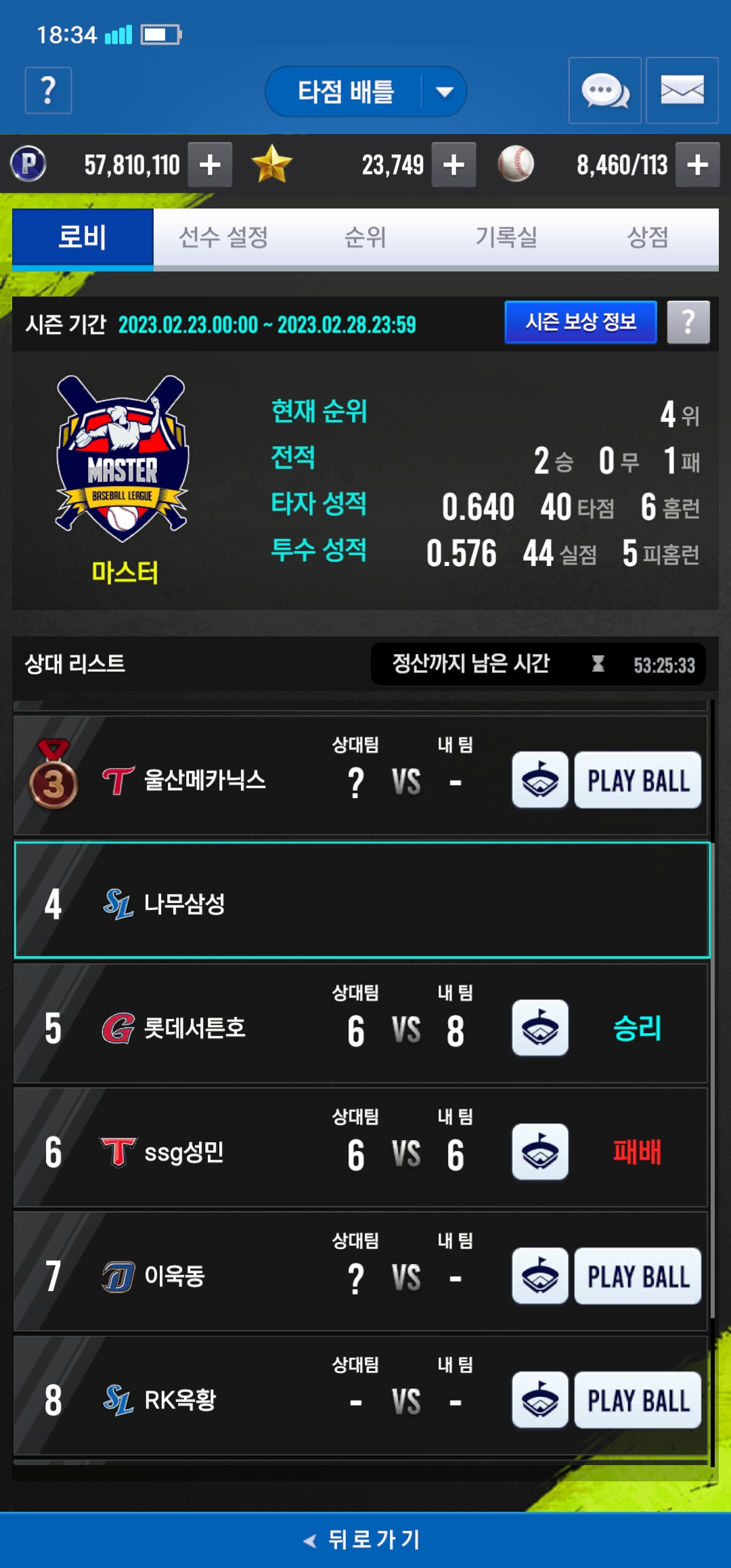View the stadium icon for 울산메카닉스
This screenshot has height=1568, width=731.
click(x=540, y=781)
